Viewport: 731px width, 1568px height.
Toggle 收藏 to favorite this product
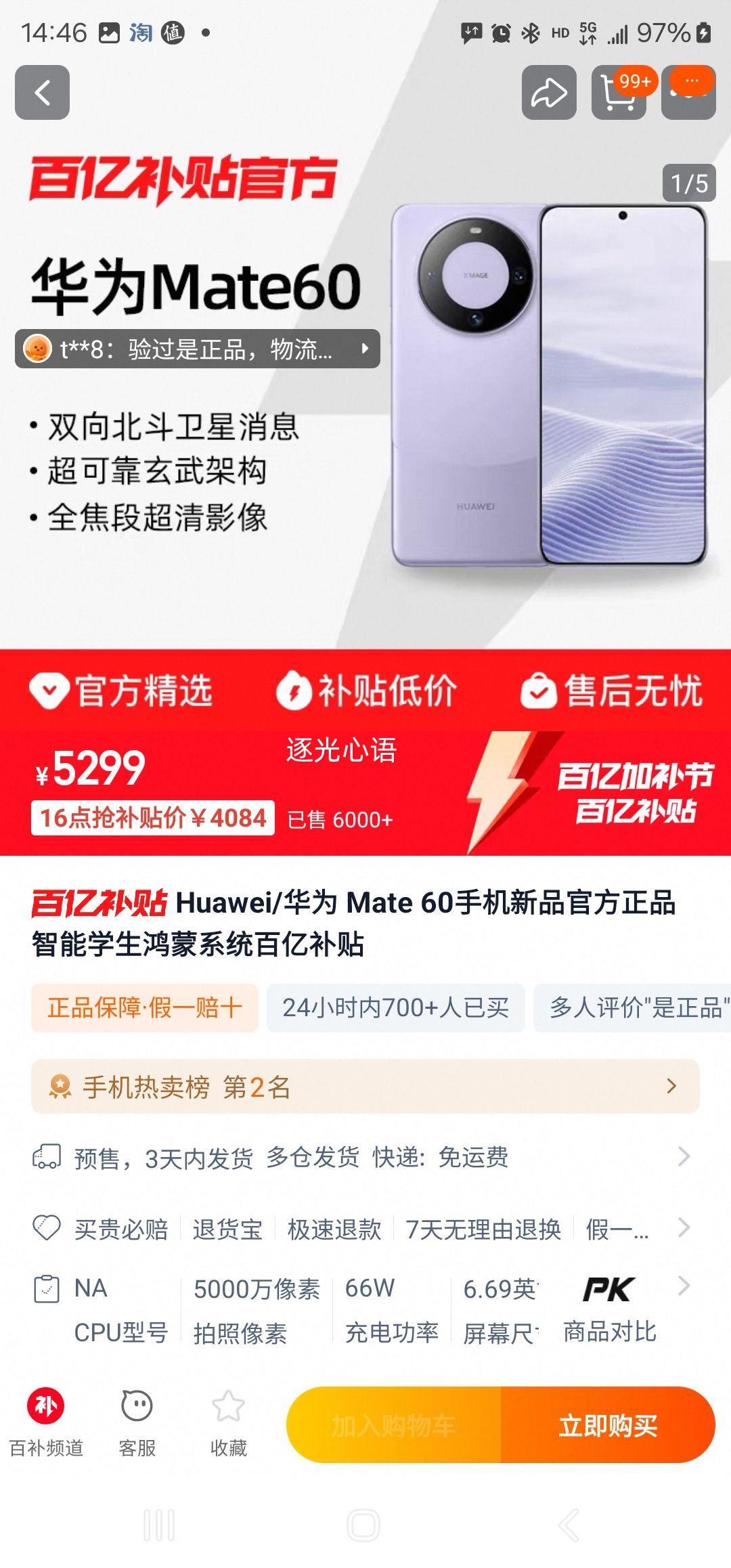(x=230, y=1420)
